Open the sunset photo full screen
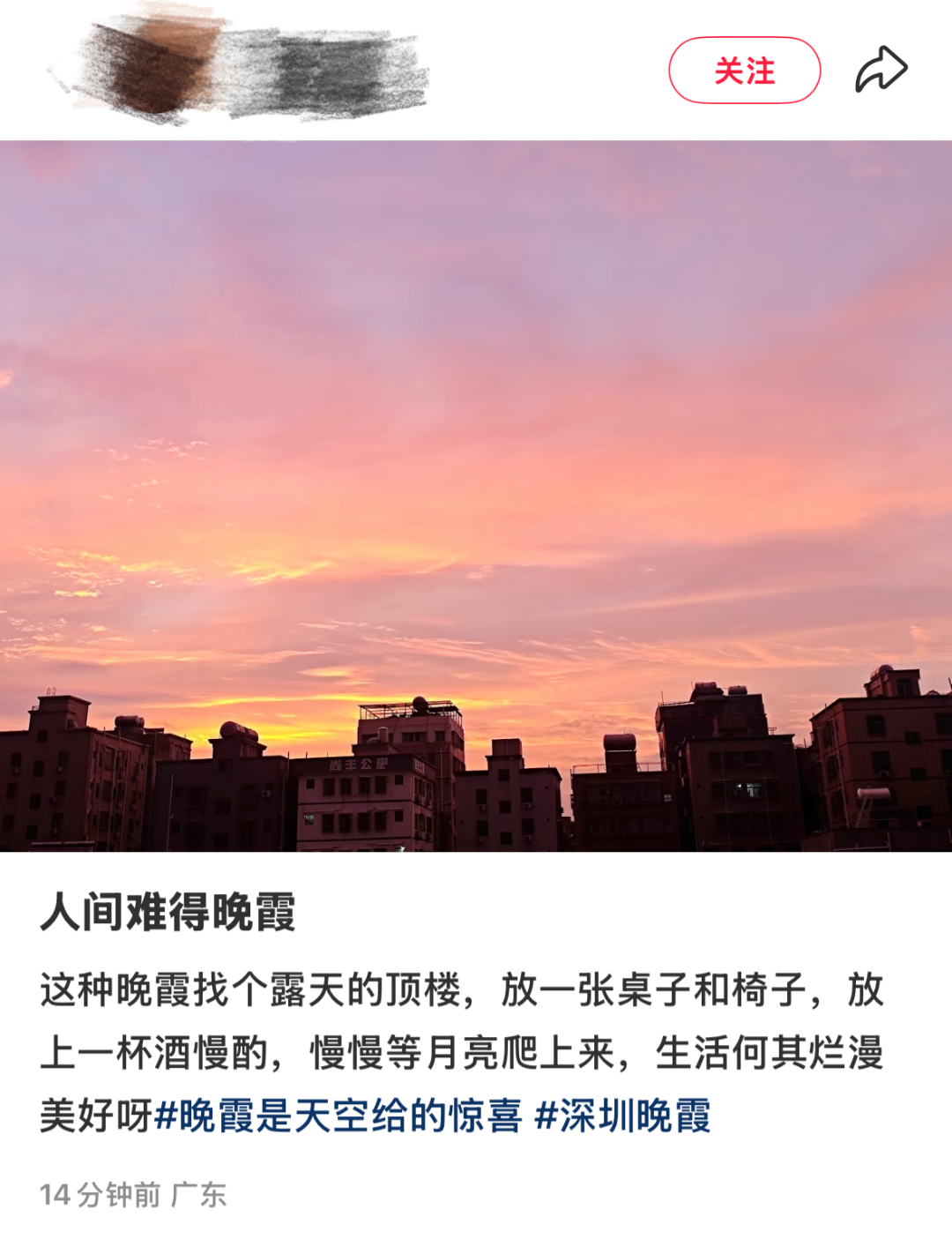Viewport: 952px width, 1239px height. (x=476, y=496)
